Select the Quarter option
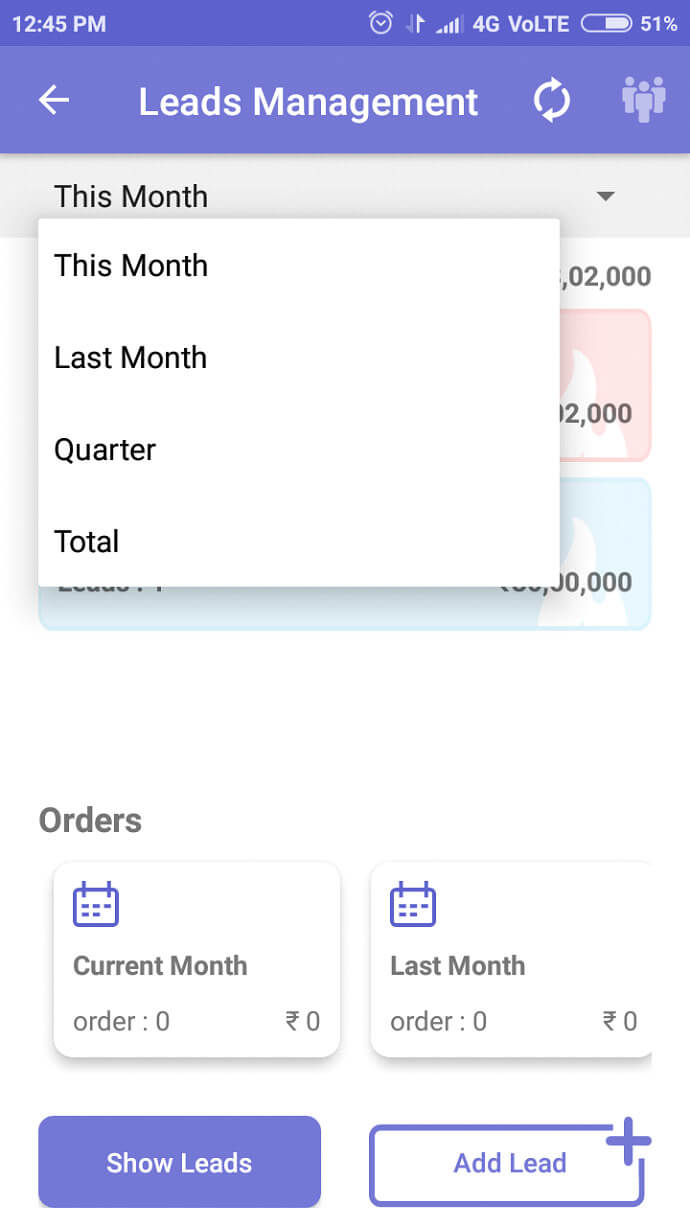 tap(298, 449)
